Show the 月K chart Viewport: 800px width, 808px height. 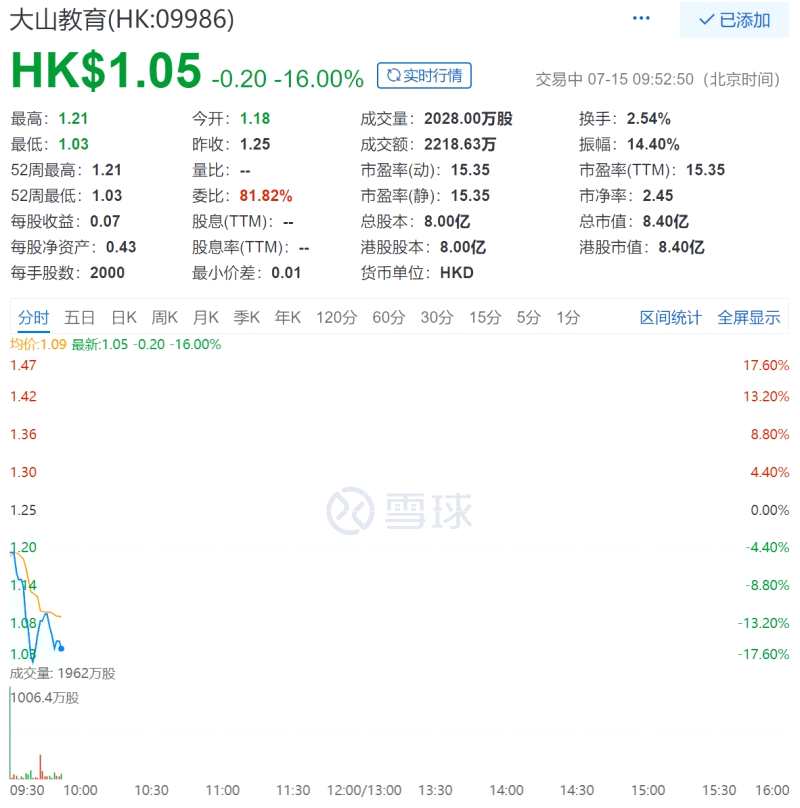click(205, 318)
